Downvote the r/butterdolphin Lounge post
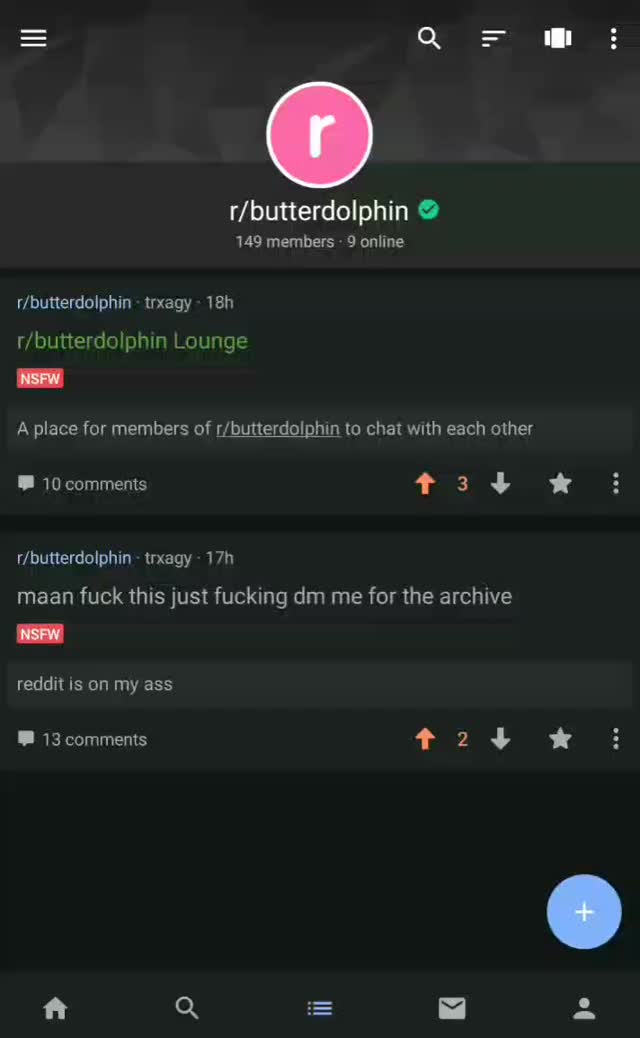This screenshot has height=1038, width=640. (x=501, y=484)
